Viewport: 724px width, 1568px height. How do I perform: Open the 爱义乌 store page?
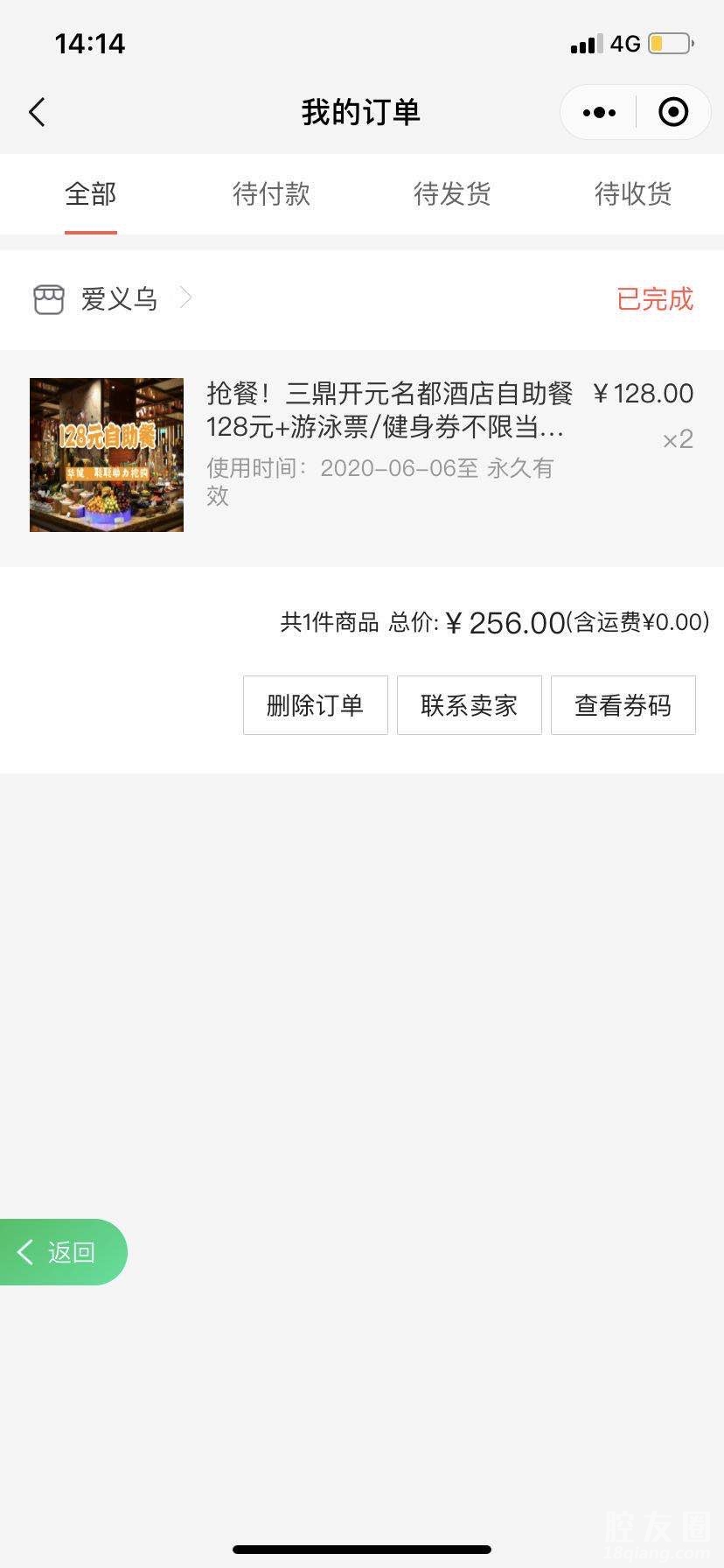tap(119, 299)
